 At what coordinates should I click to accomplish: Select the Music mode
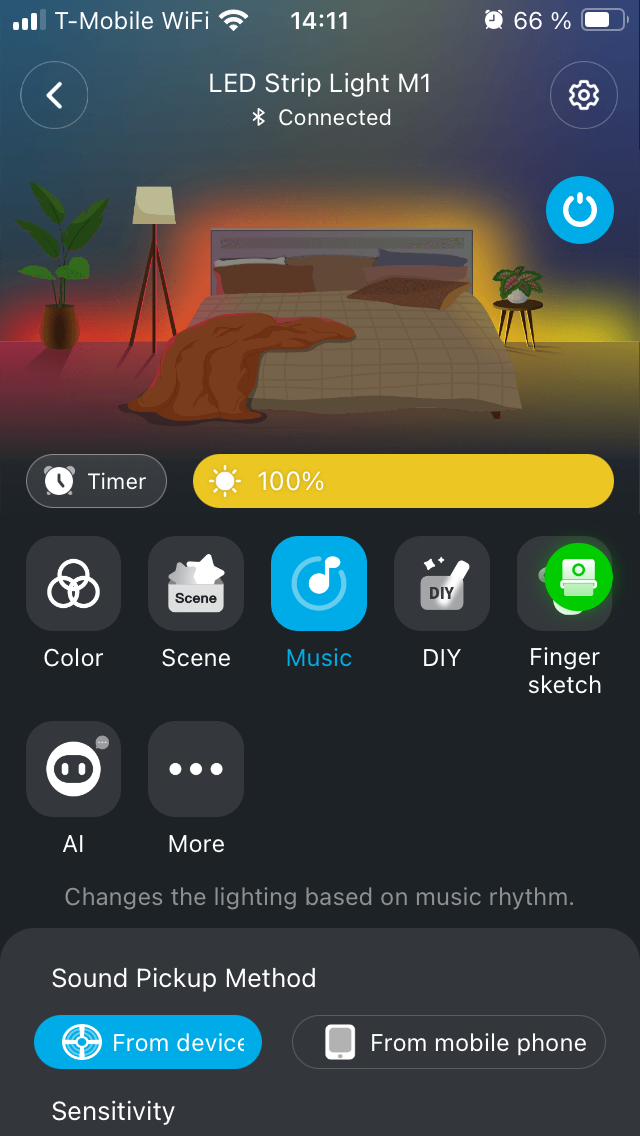pyautogui.click(x=319, y=584)
